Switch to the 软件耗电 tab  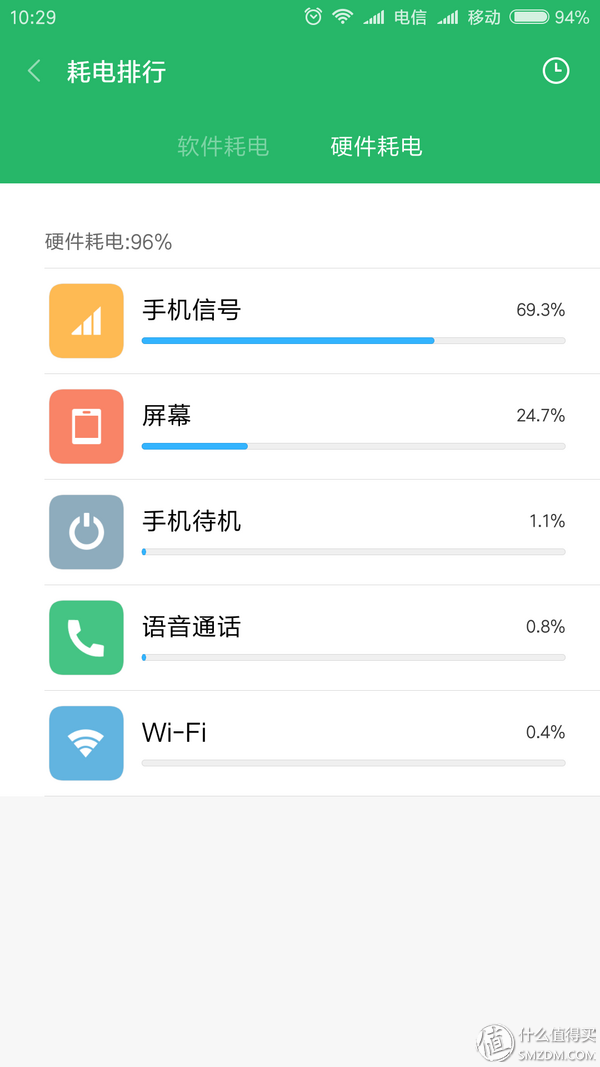(223, 147)
